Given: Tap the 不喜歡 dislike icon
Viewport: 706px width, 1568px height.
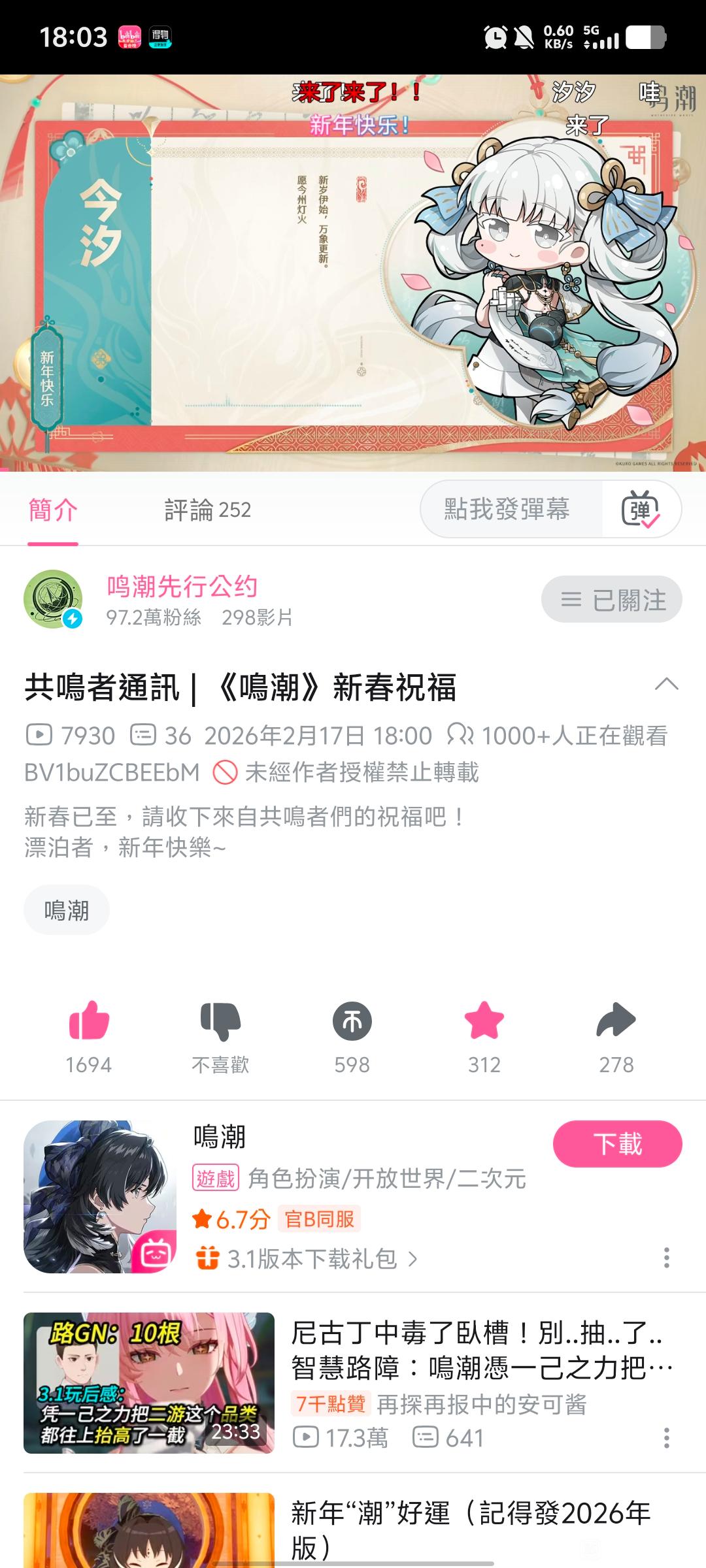Looking at the screenshot, I should (x=220, y=1021).
